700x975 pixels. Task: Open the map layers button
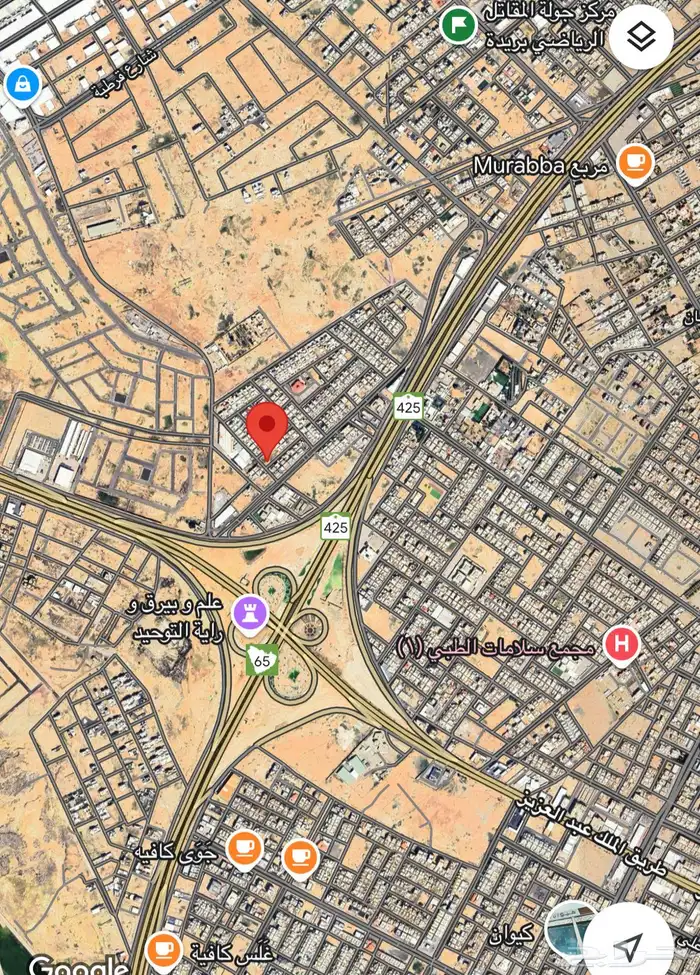(x=641, y=37)
